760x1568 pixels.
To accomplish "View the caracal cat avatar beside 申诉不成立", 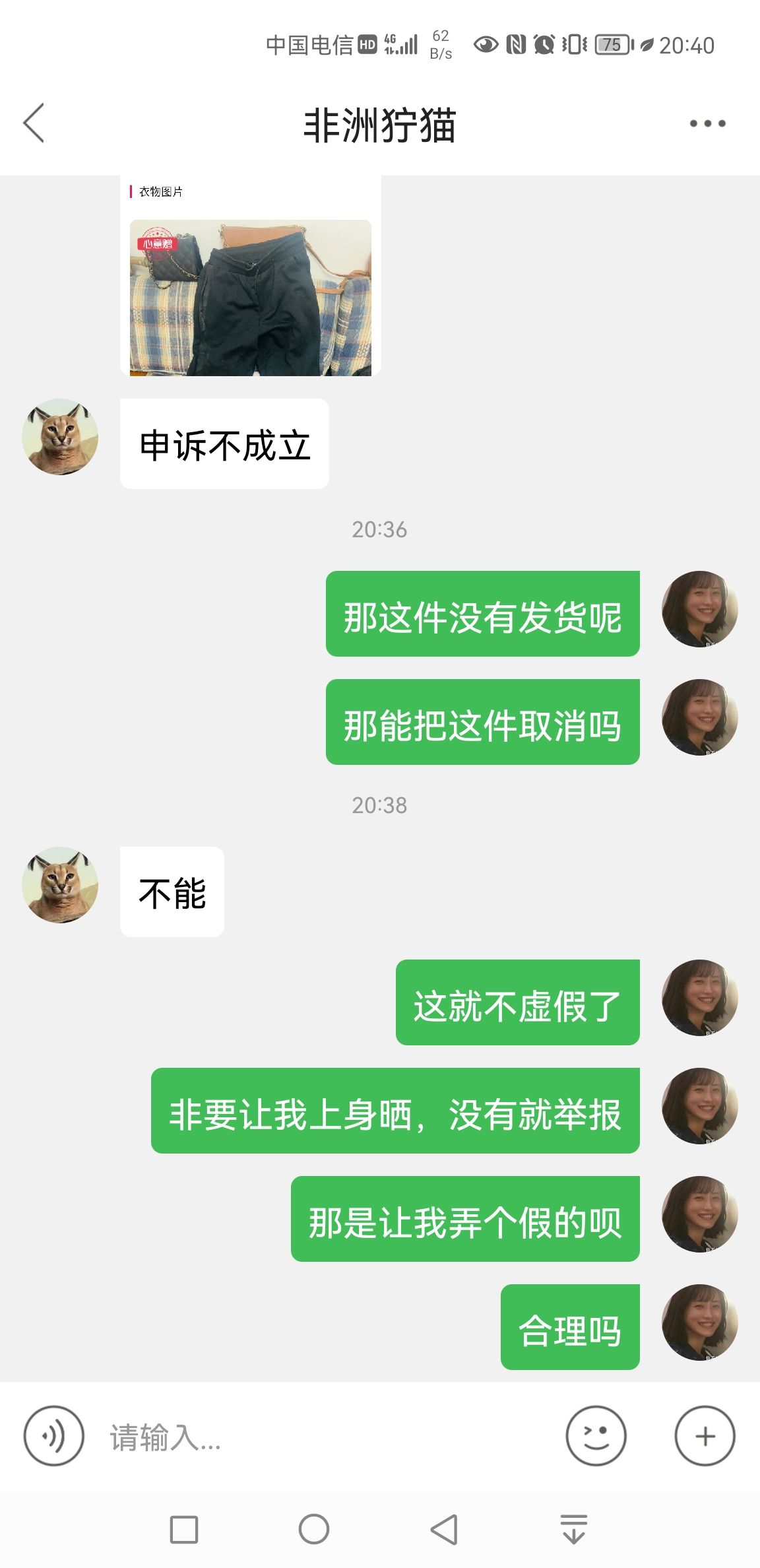I will pos(60,437).
